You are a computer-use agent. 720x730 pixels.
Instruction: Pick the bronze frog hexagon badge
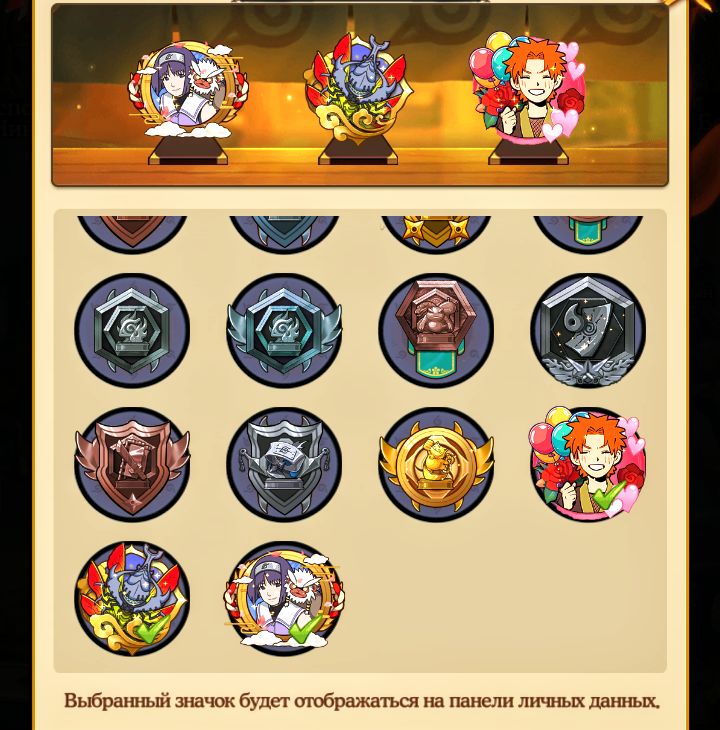436,330
